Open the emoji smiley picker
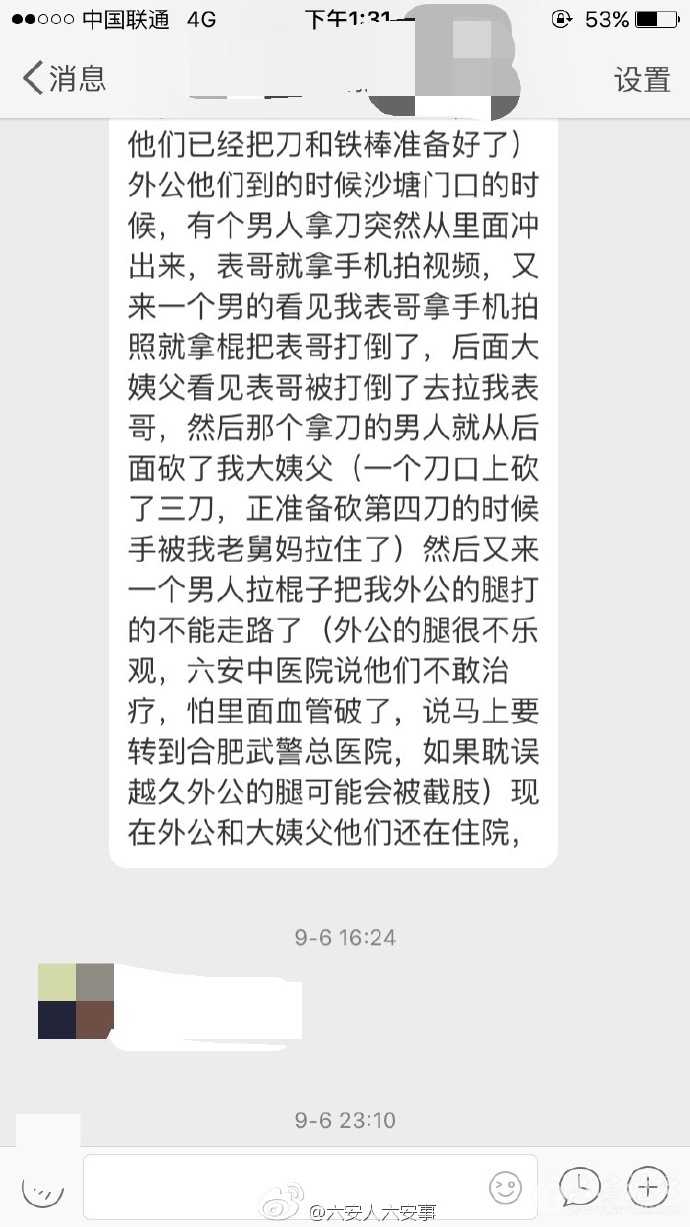 (x=506, y=1187)
